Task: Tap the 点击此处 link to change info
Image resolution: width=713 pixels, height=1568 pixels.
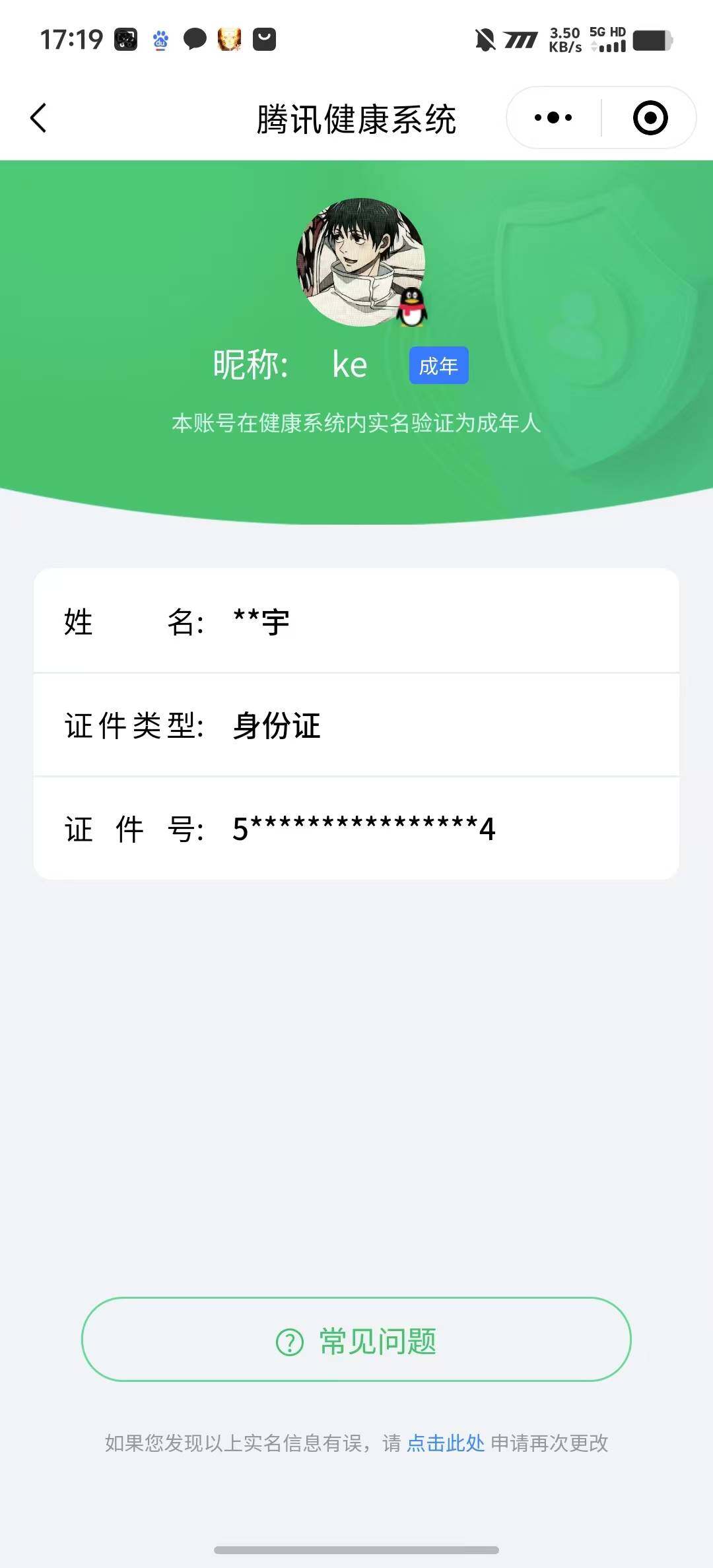Action: tap(446, 1443)
